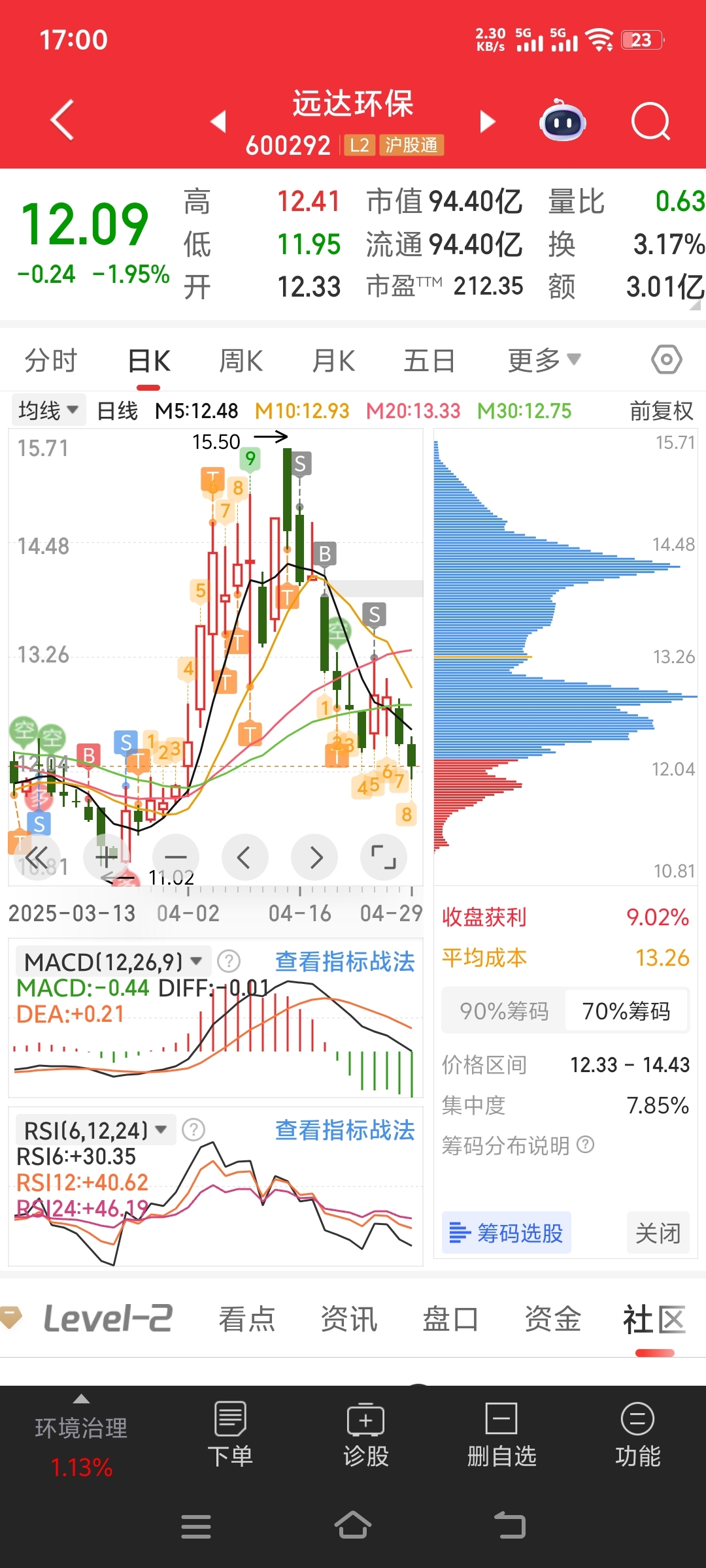706x1568 pixels.
Task: Select the 月K chart tab
Action: [x=334, y=361]
